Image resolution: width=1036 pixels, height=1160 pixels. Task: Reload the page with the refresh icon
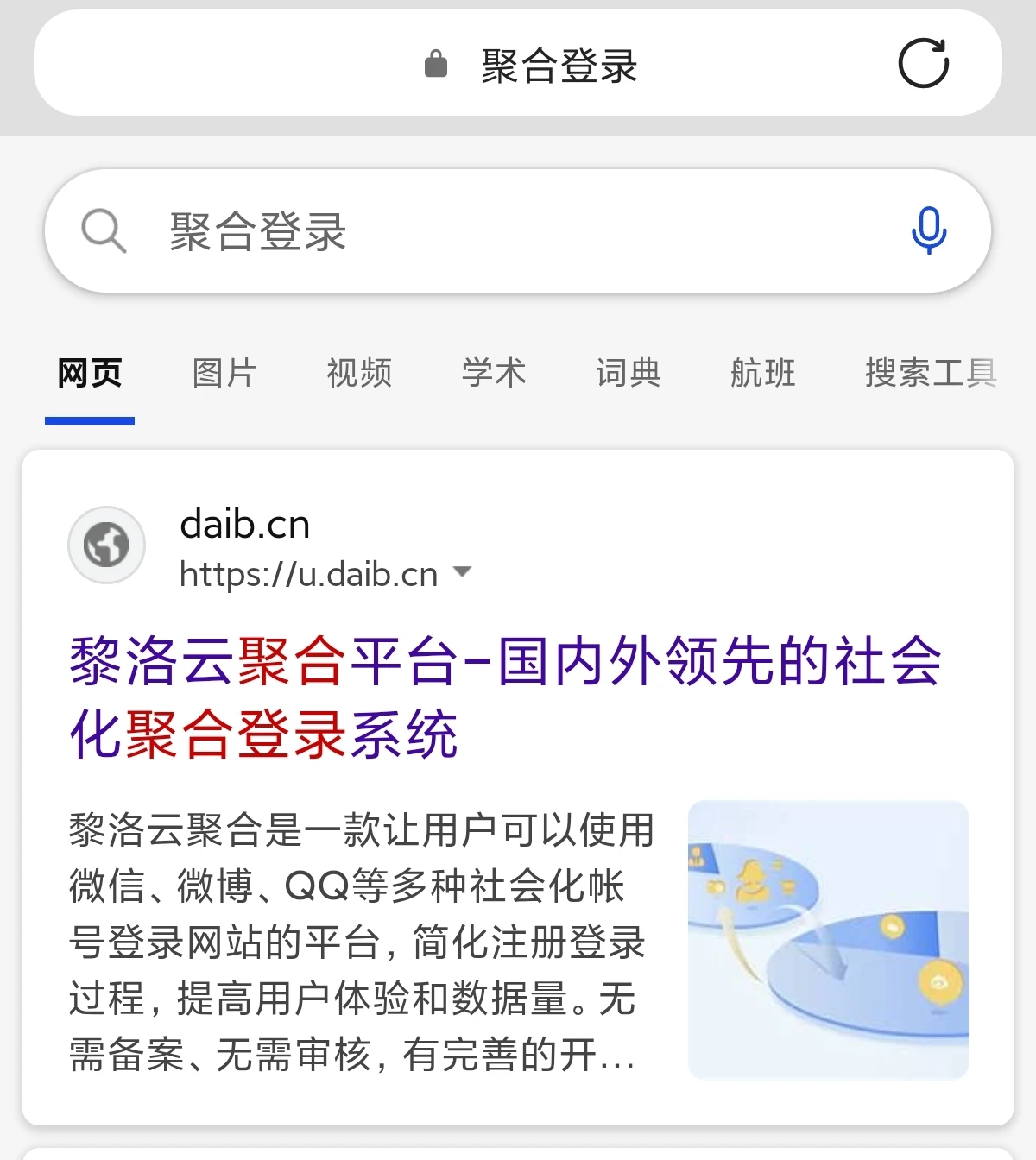[x=923, y=63]
